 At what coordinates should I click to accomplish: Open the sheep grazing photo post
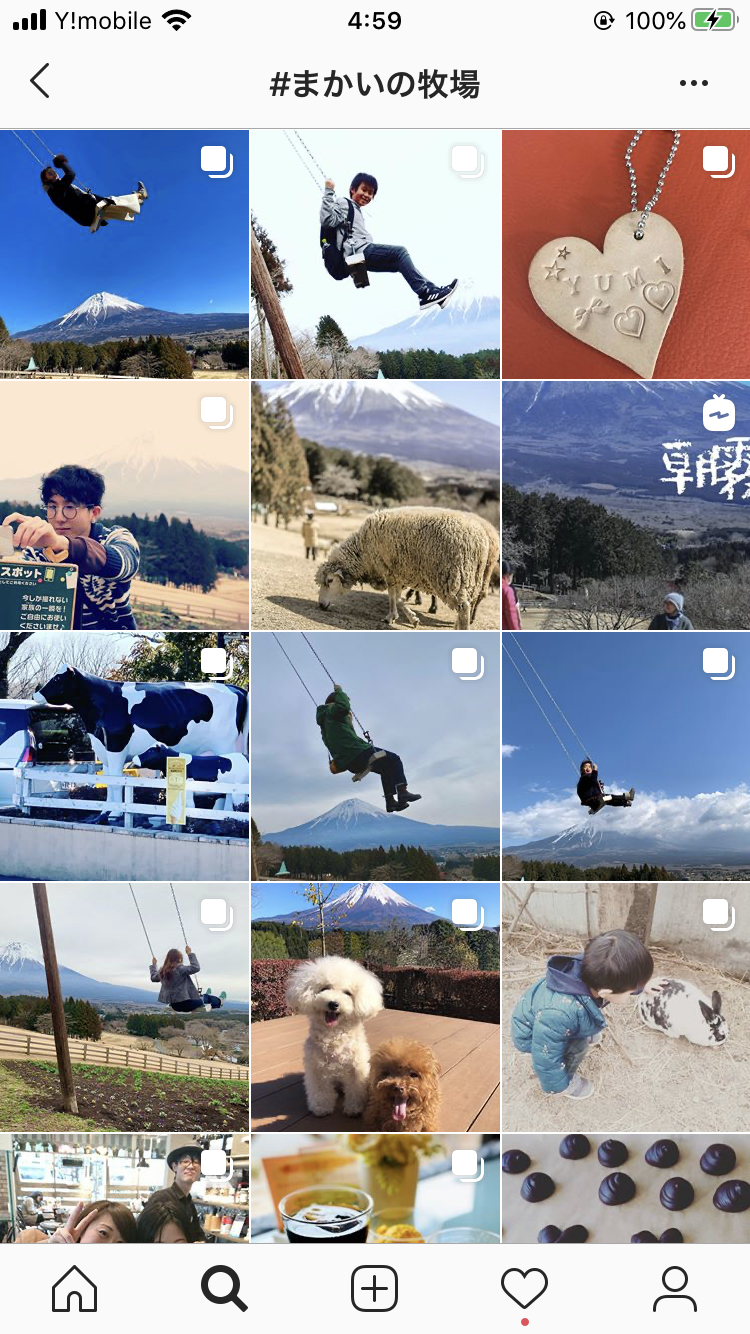pos(375,505)
